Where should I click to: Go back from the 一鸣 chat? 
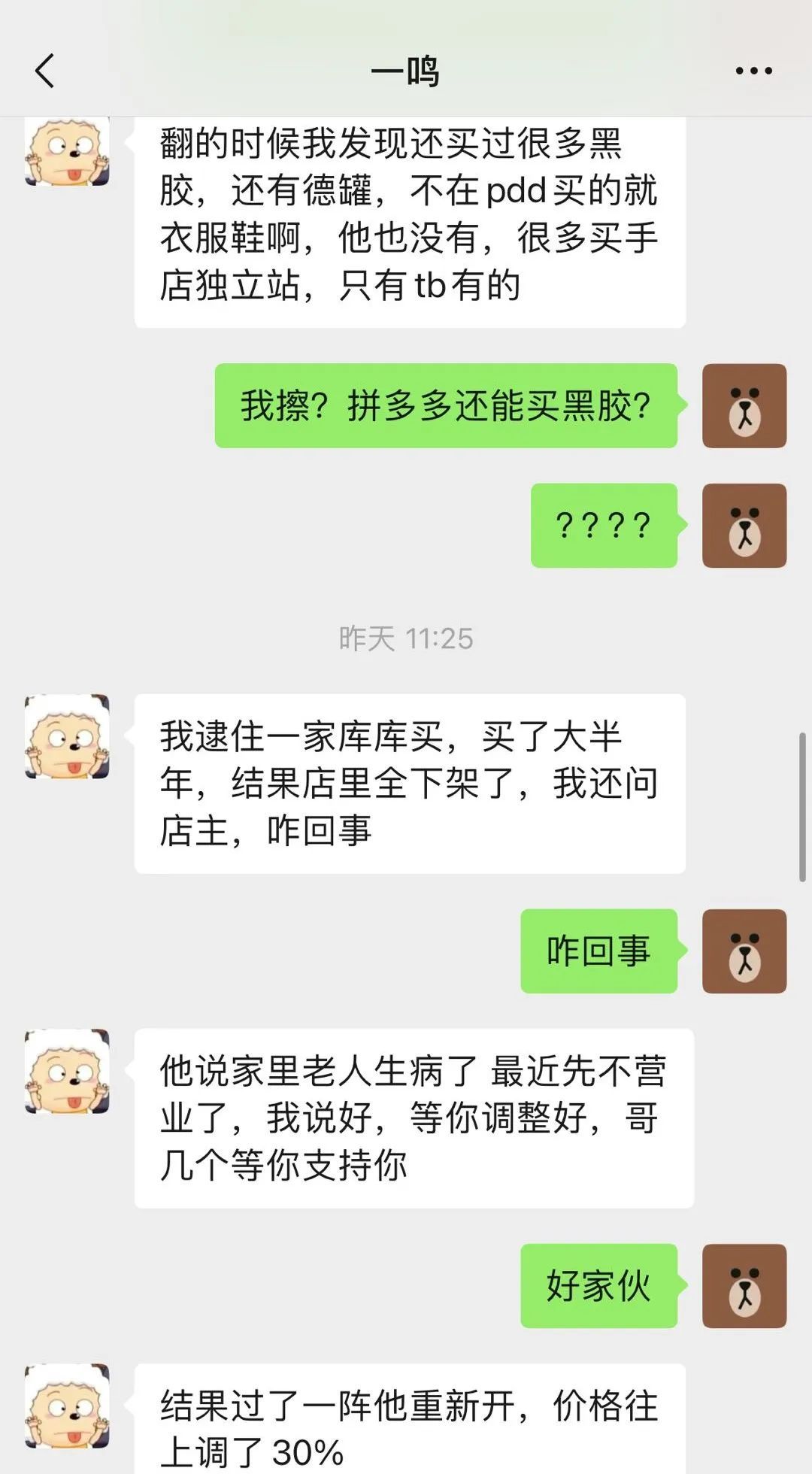tap(45, 71)
